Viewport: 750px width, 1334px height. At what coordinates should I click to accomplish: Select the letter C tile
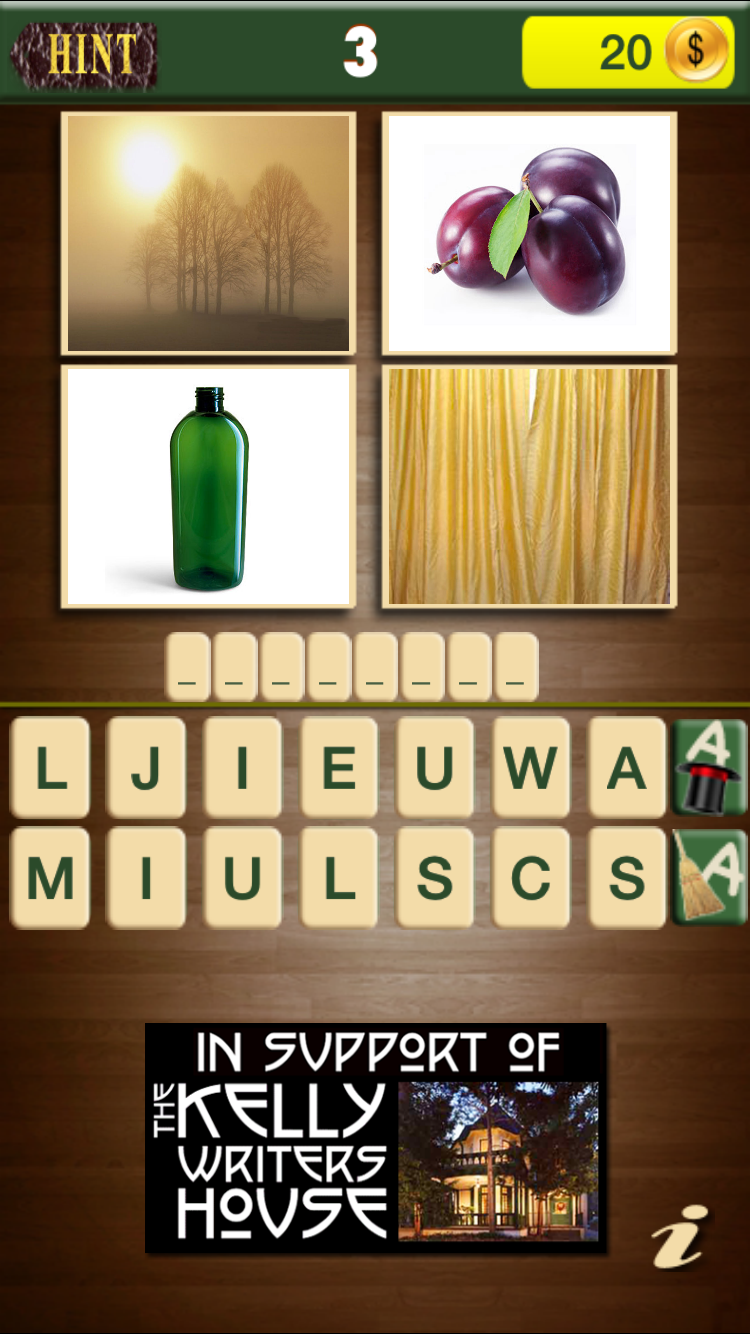[531, 877]
